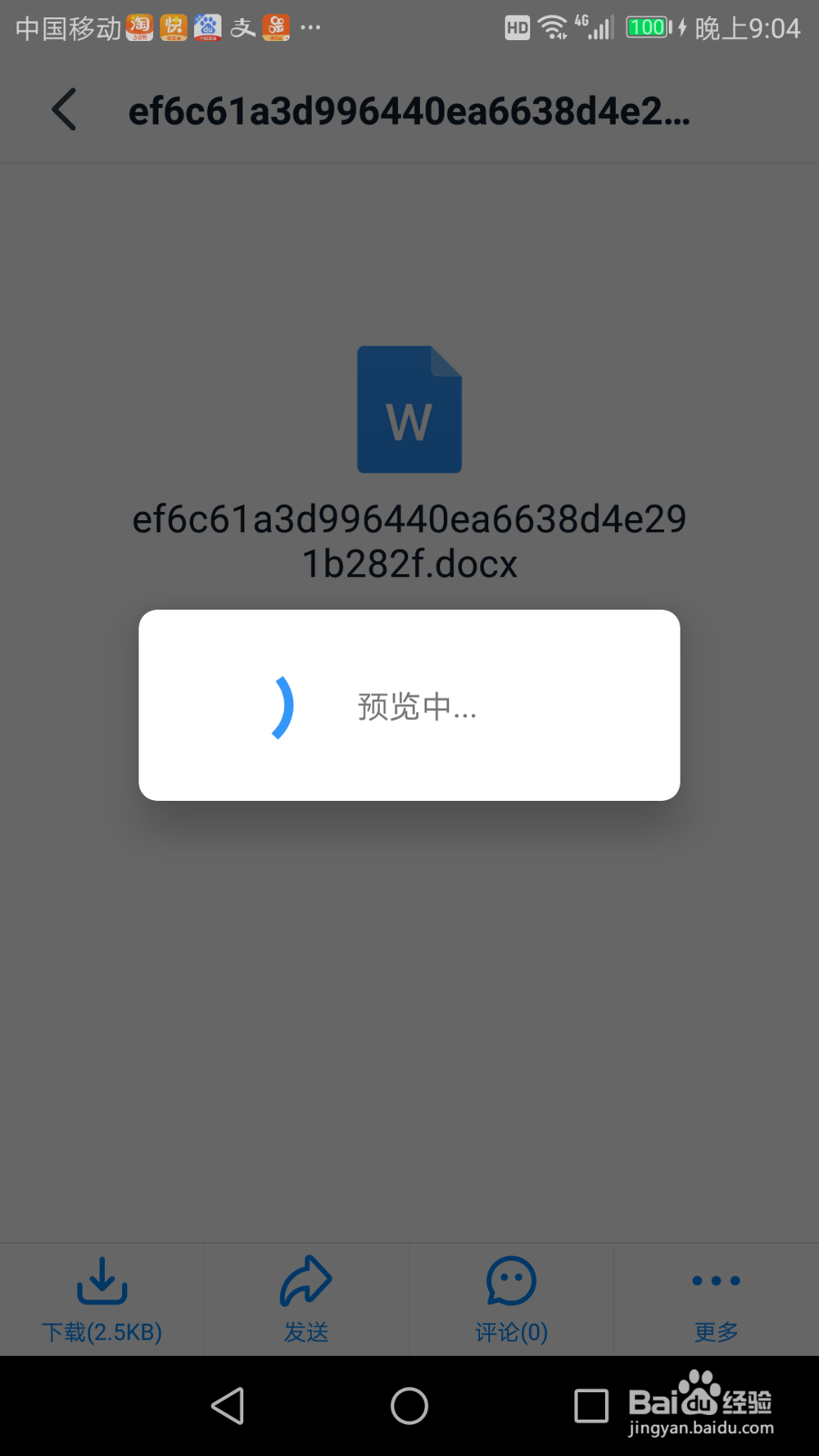Viewport: 819px width, 1456px height.
Task: Tap the 更多 ellipsis icon
Action: [x=714, y=1280]
